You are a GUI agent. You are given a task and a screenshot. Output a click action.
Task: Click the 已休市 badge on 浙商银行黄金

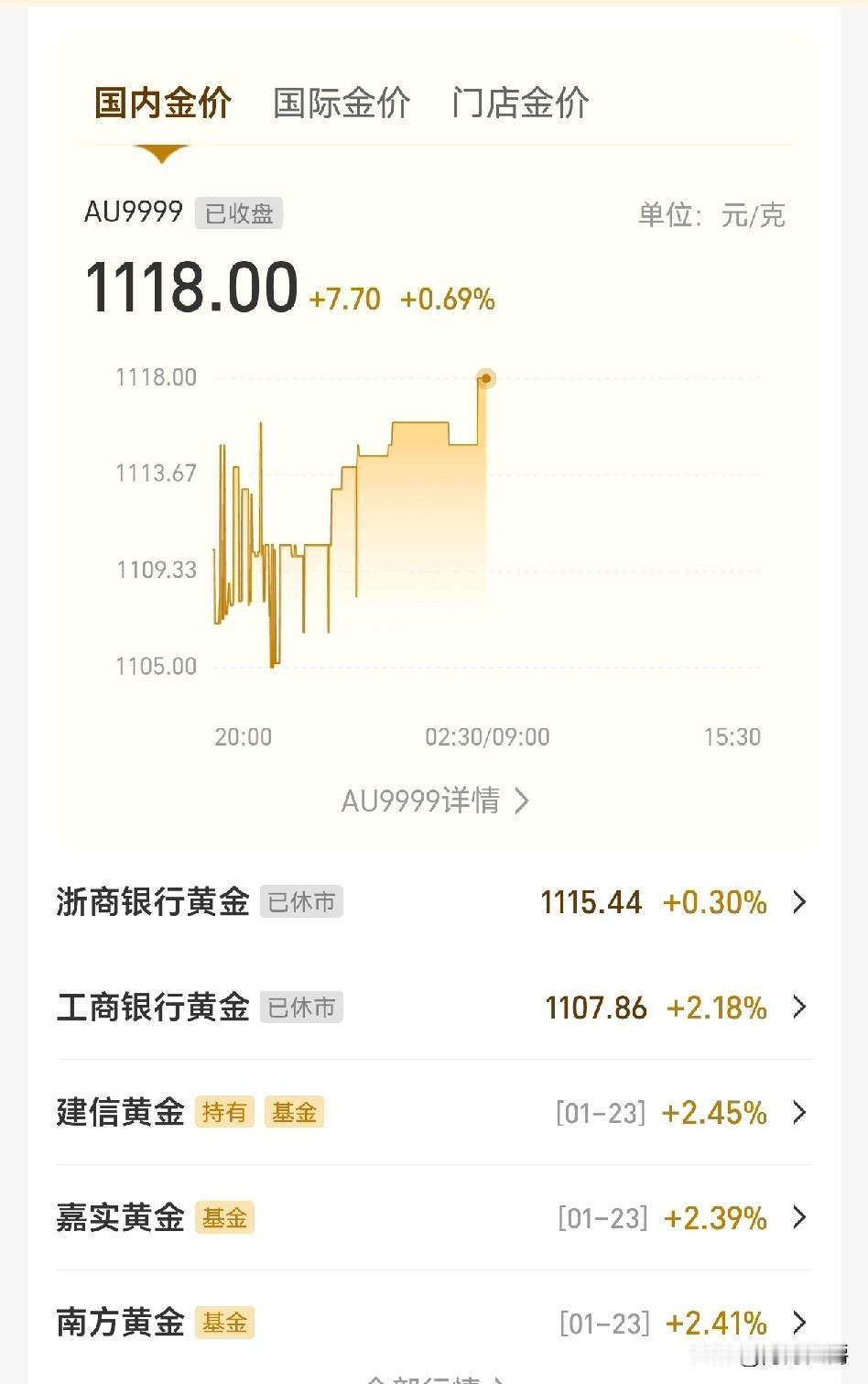[301, 903]
